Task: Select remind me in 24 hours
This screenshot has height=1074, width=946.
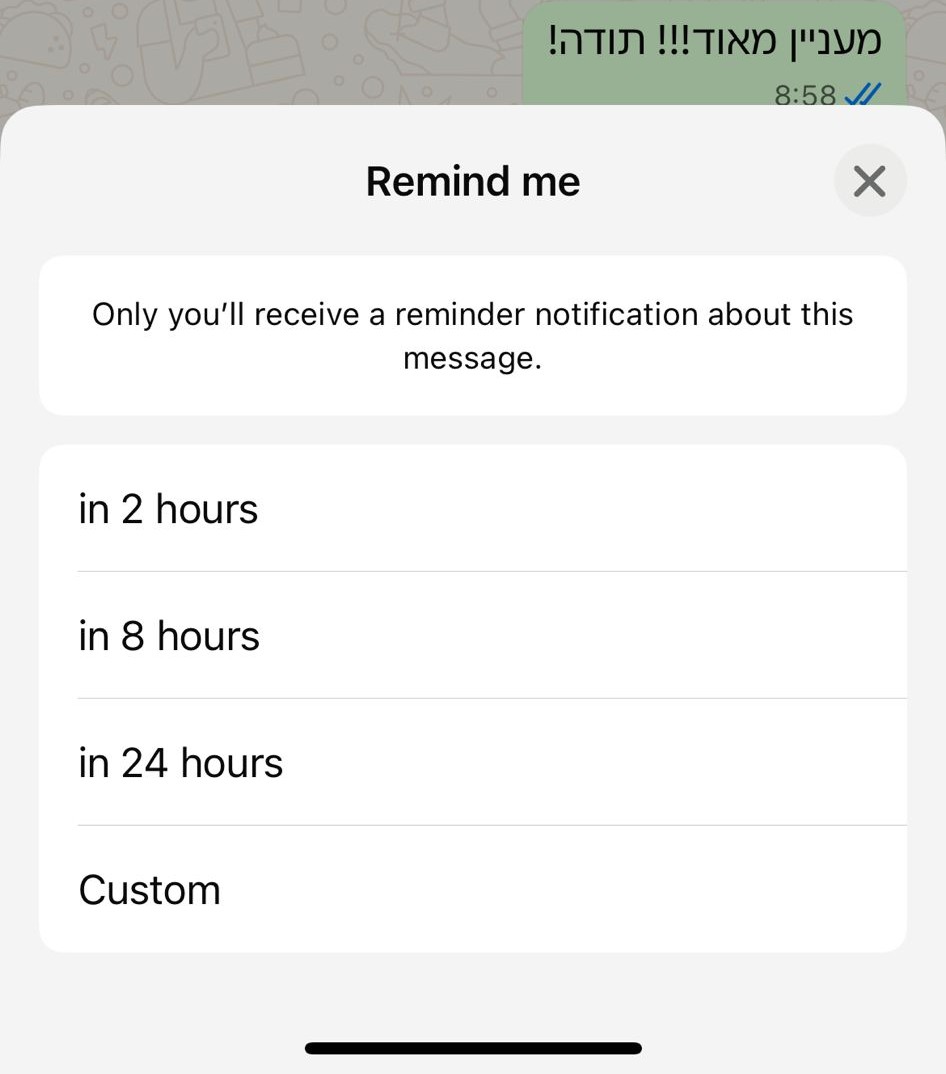Action: pos(472,763)
